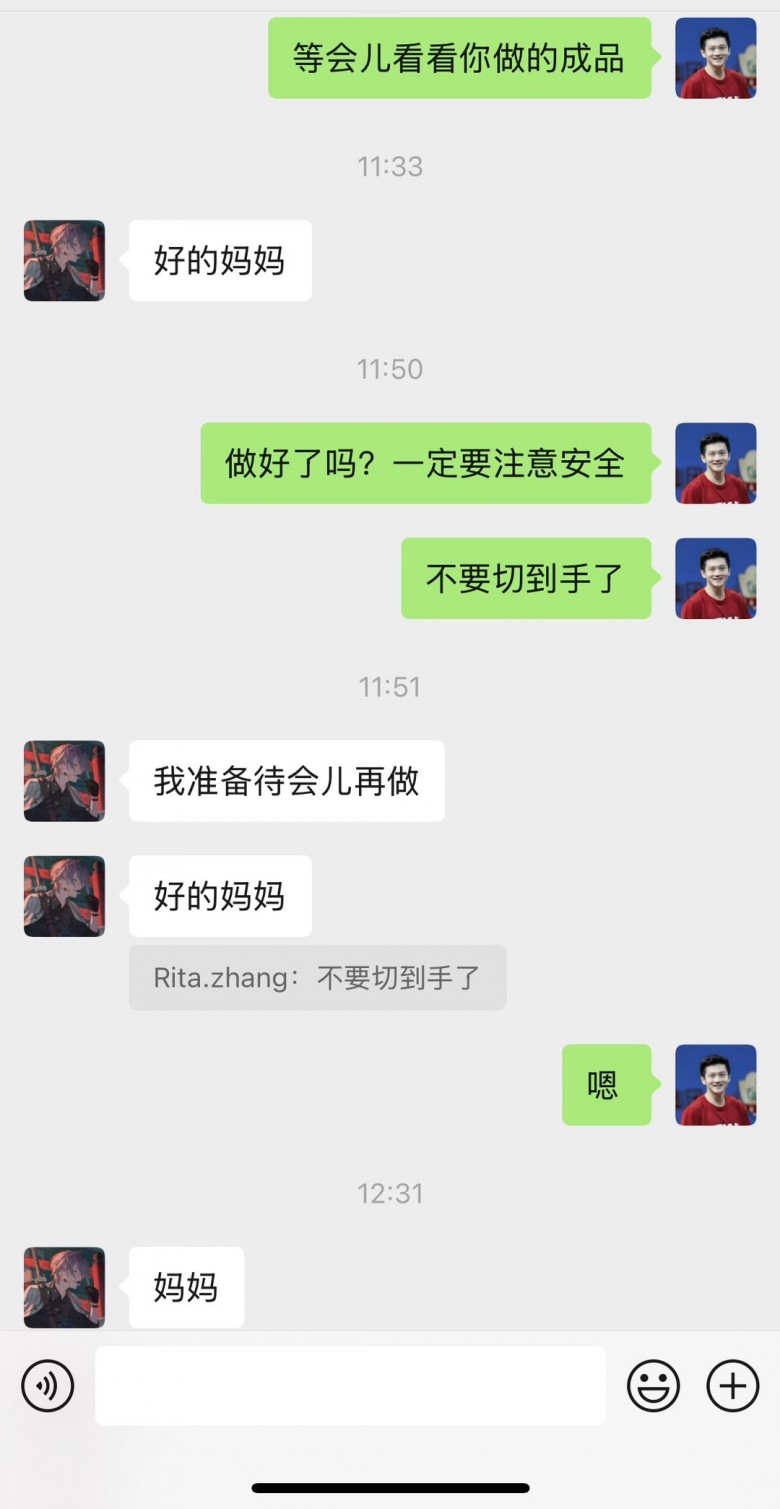Jump to the quoted Rita.zhang message
The image size is (780, 1509).
pyautogui.click(x=317, y=978)
